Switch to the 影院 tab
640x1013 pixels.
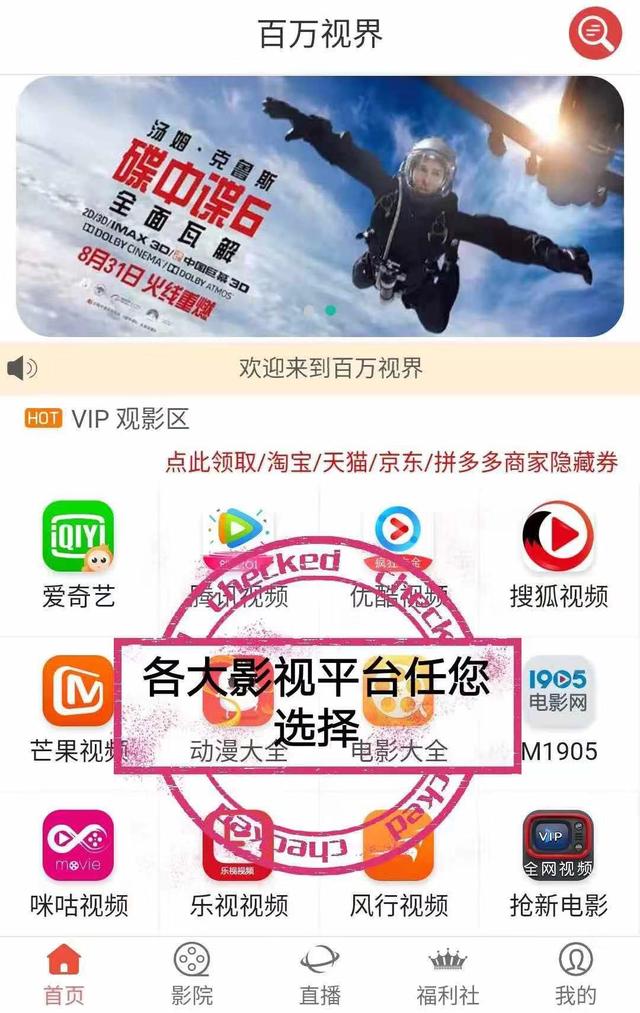(x=191, y=974)
